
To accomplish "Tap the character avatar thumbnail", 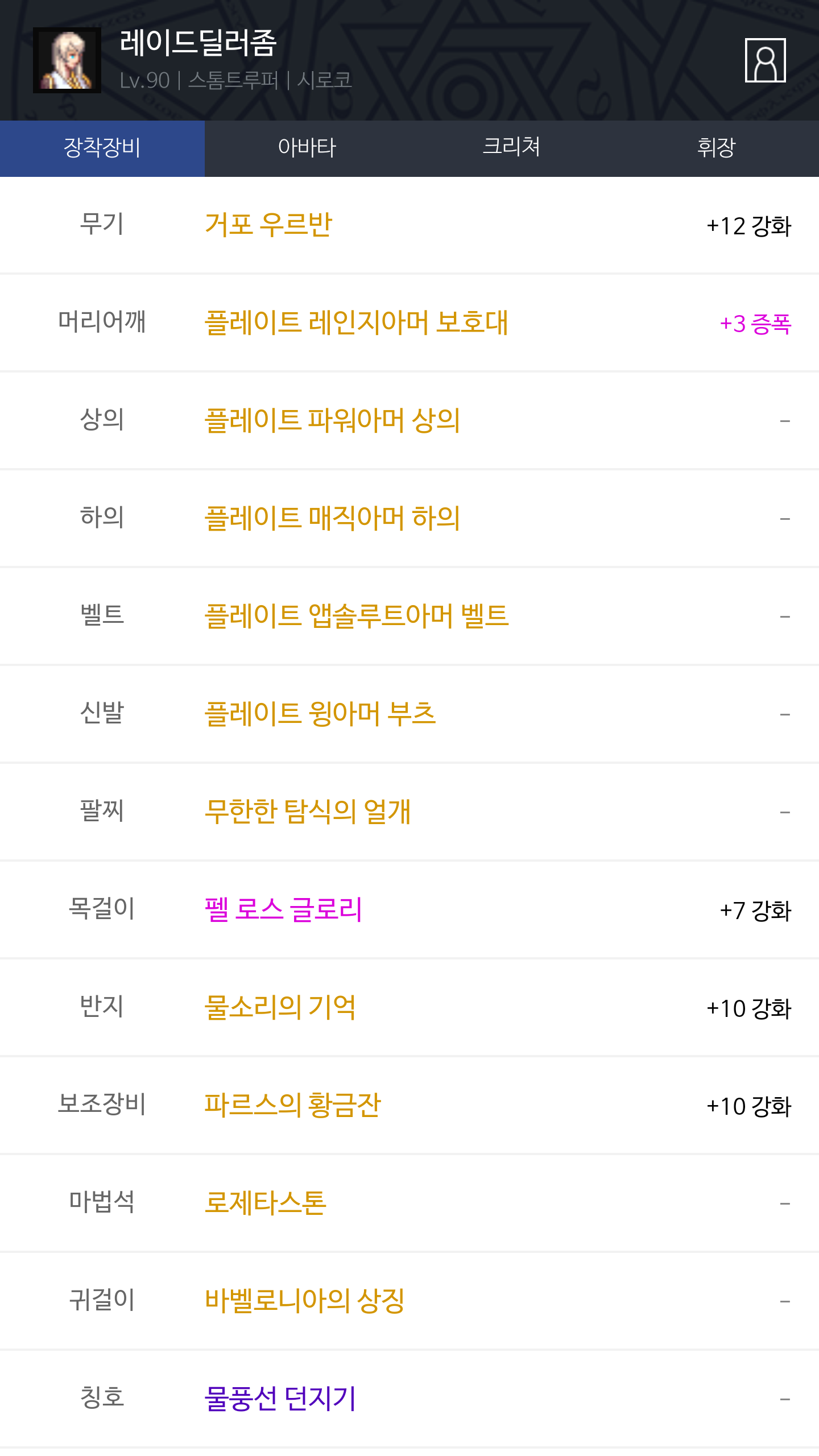I will (x=67, y=60).
